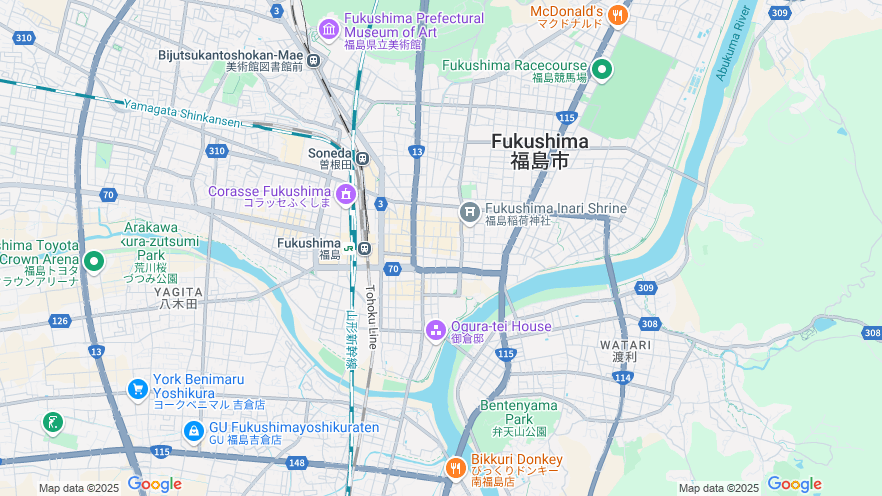Open the Toyota Crown Arena pin
Viewport: 882px width, 496px height.
point(94,262)
